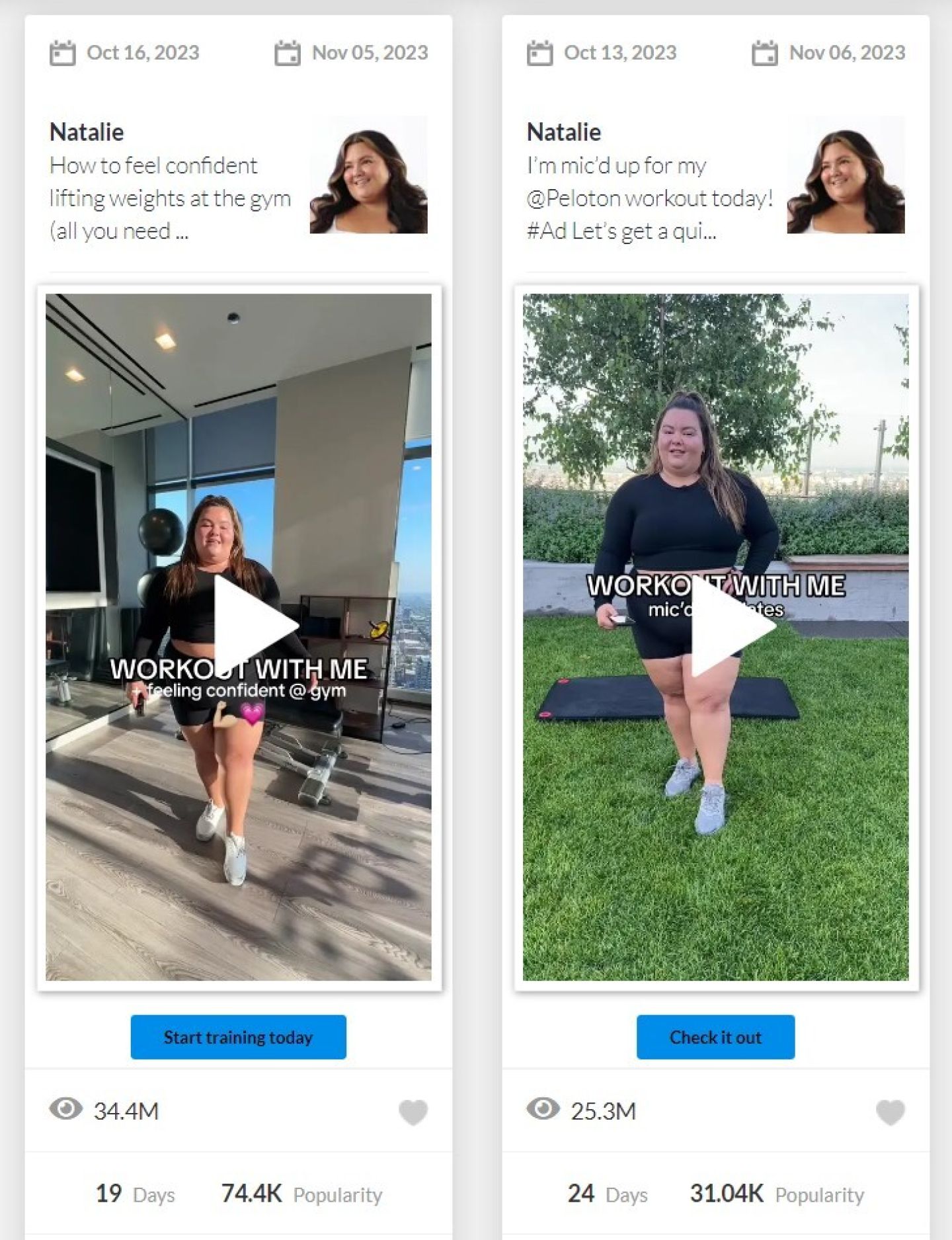
Task: Tap the Check it out button
Action: click(x=715, y=1036)
